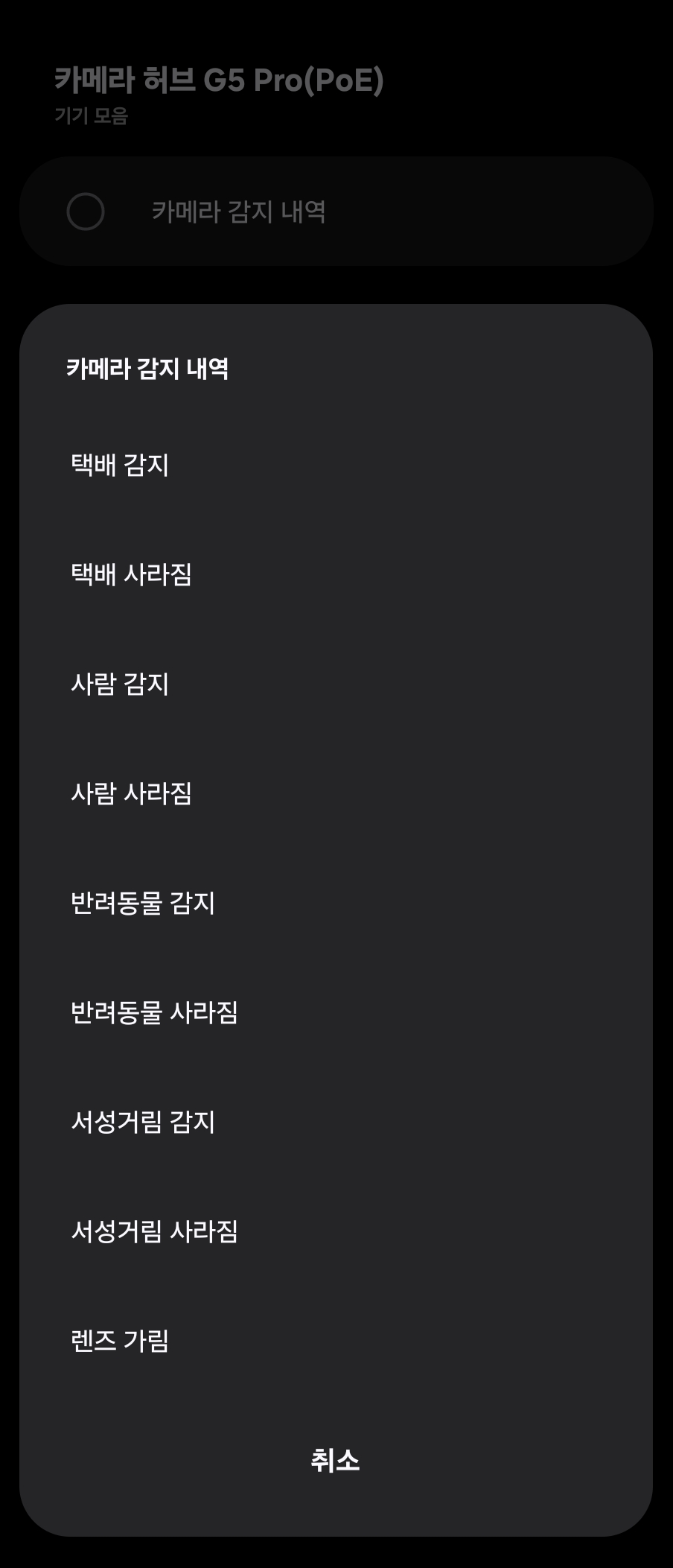The height and width of the screenshot is (1568, 673).
Task: Open the 카메라 허브 G5 Pro(PoE) device header
Action: (x=218, y=80)
